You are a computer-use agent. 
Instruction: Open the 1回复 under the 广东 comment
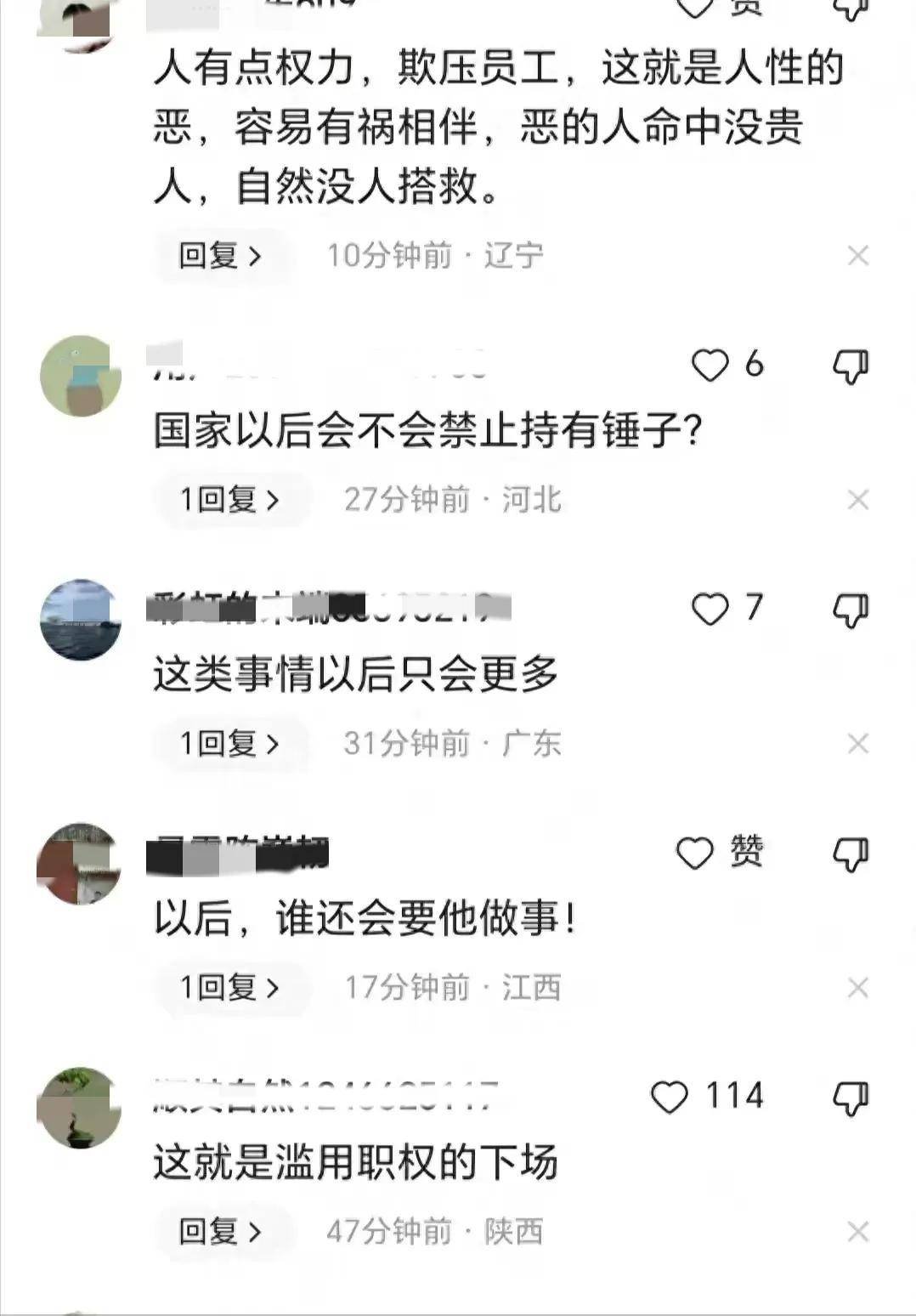pos(229,743)
